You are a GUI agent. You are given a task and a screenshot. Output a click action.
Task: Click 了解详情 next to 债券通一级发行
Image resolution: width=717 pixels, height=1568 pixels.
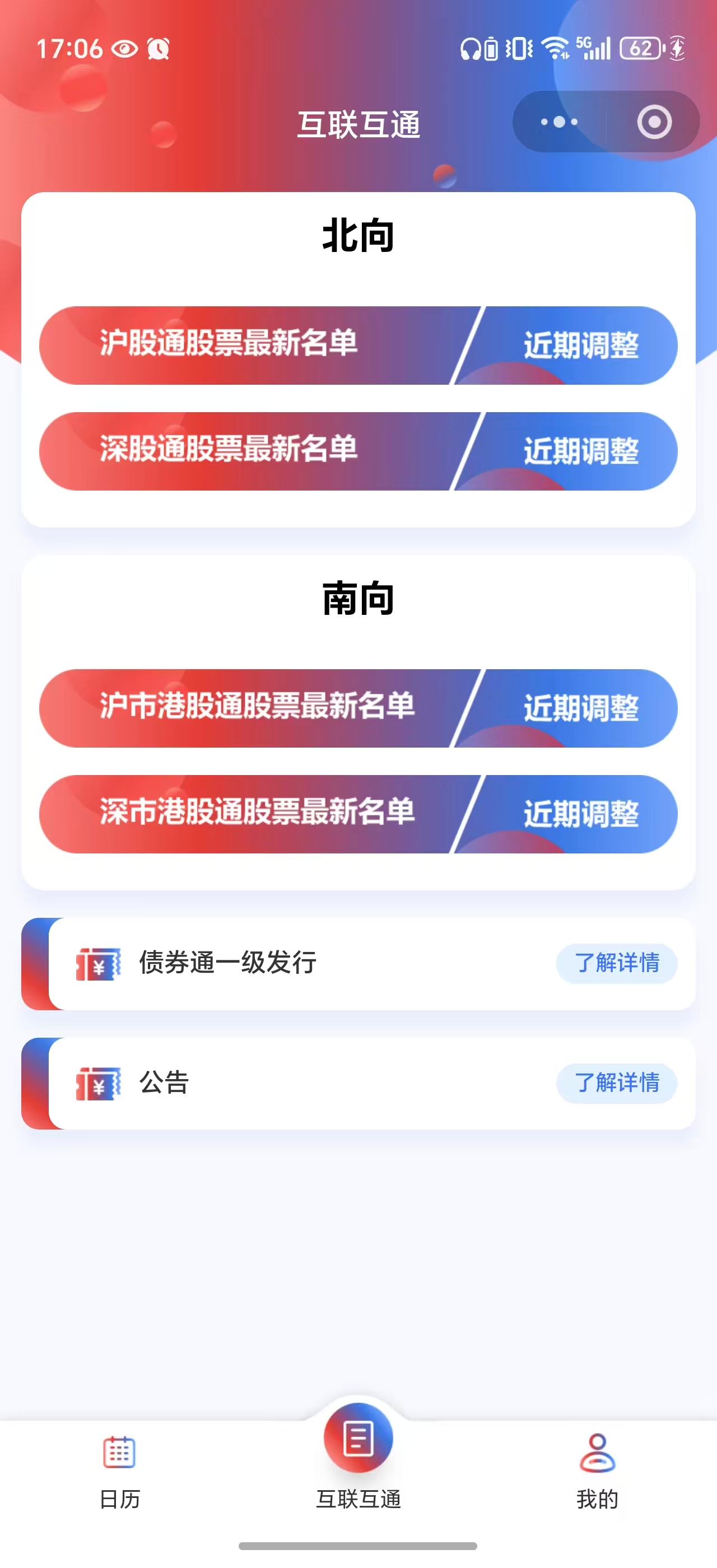pyautogui.click(x=616, y=964)
